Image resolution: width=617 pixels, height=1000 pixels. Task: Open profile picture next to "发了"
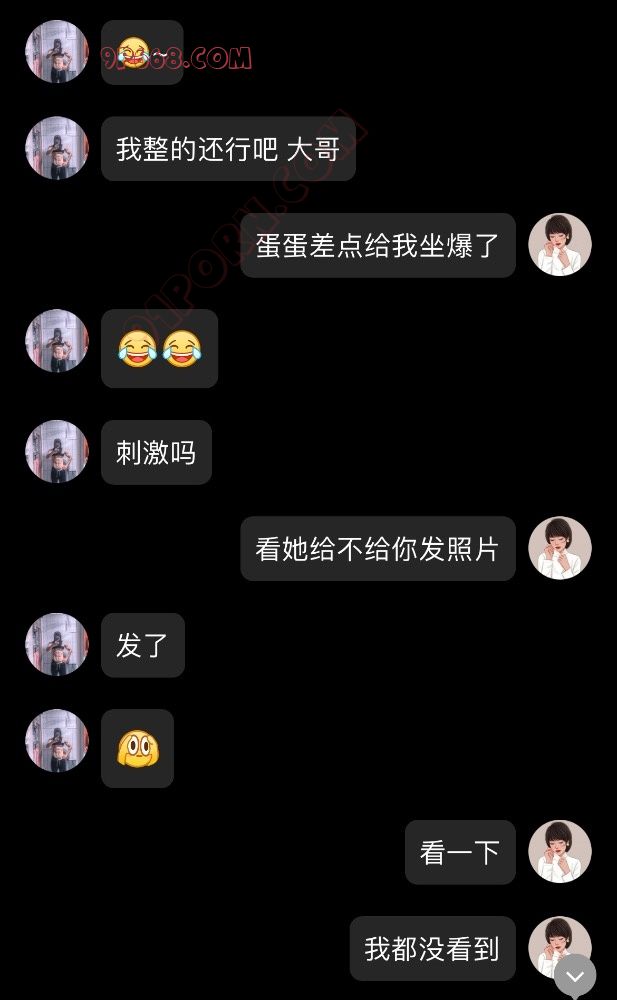tap(57, 645)
